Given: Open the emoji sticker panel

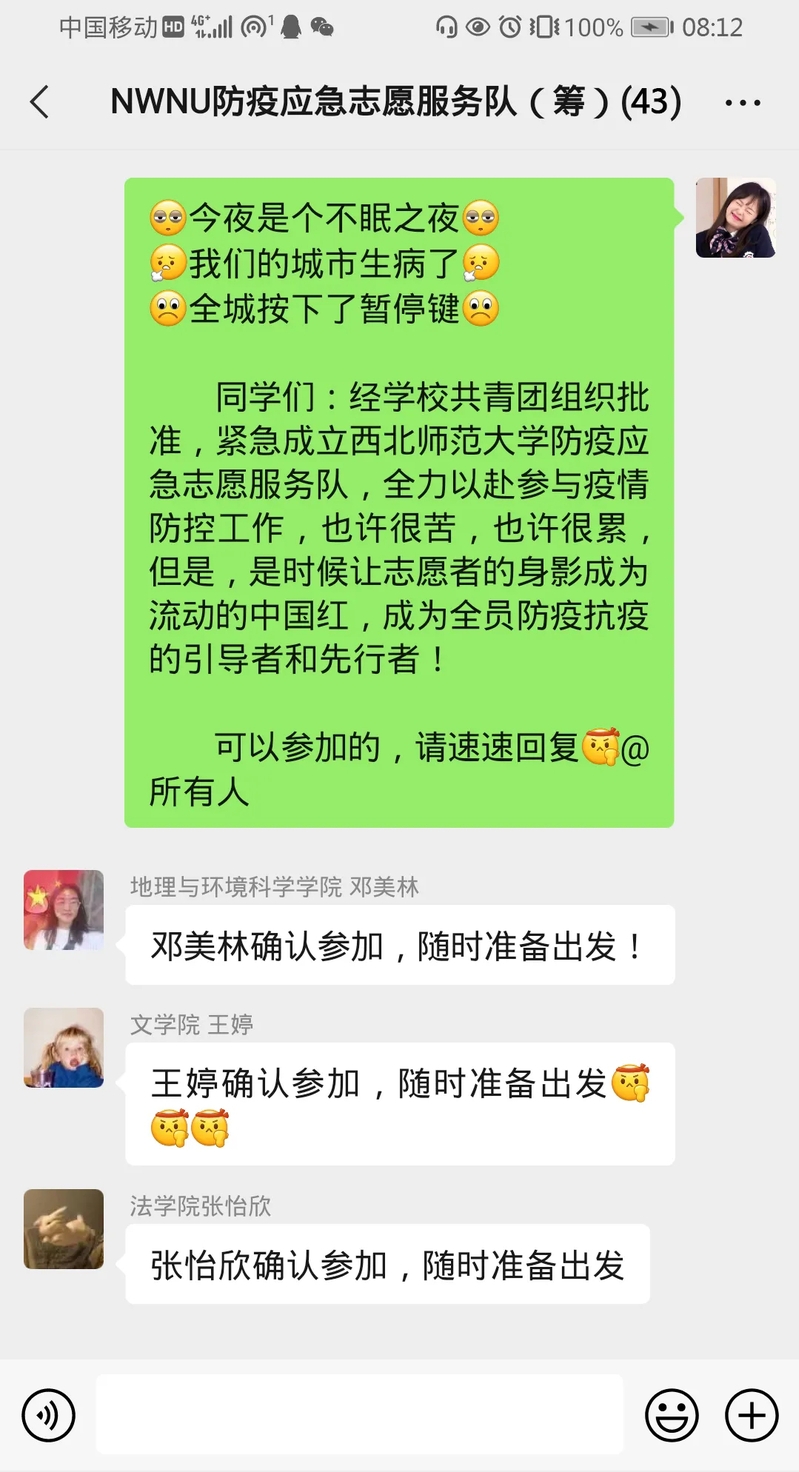Looking at the screenshot, I should [671, 1415].
